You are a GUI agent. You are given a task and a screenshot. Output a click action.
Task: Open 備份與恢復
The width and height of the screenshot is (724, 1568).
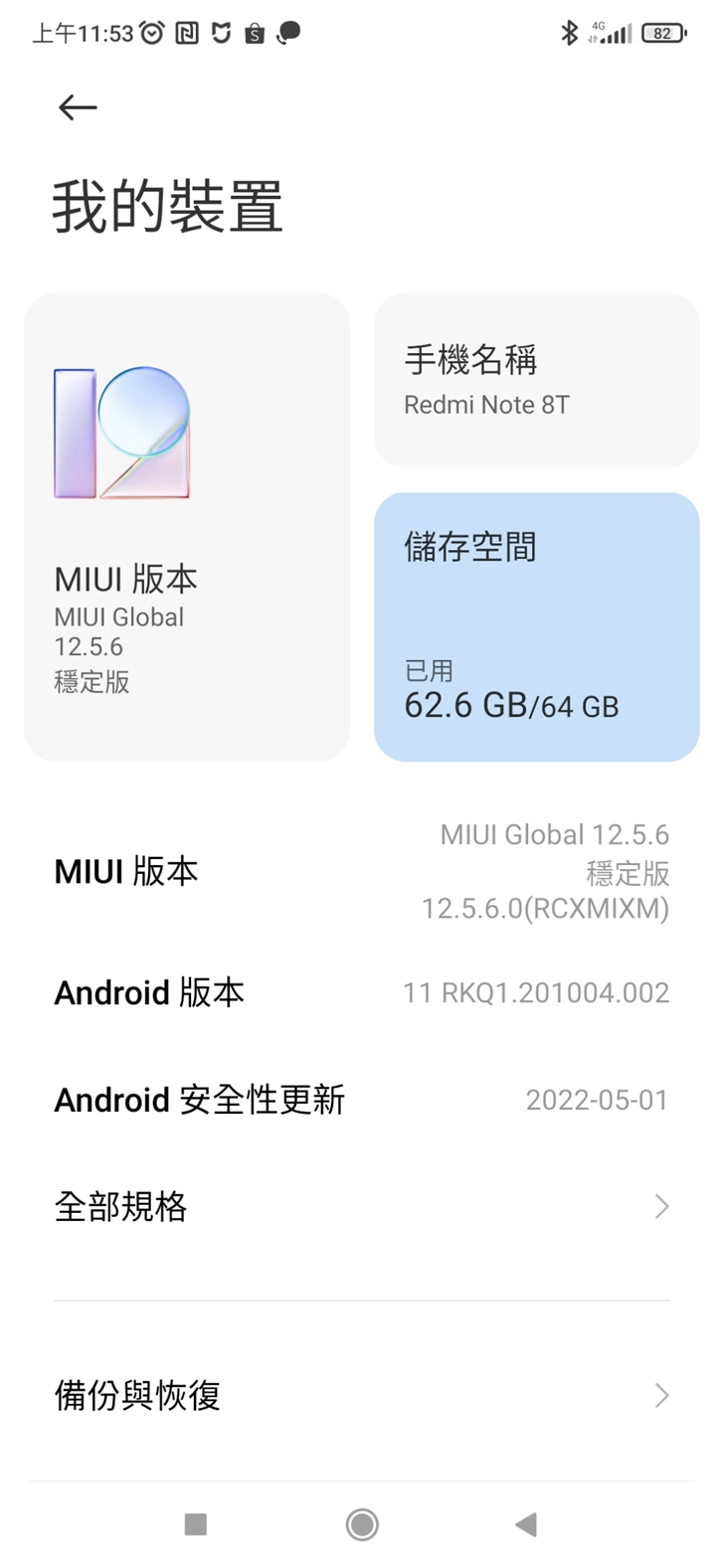(362, 1396)
